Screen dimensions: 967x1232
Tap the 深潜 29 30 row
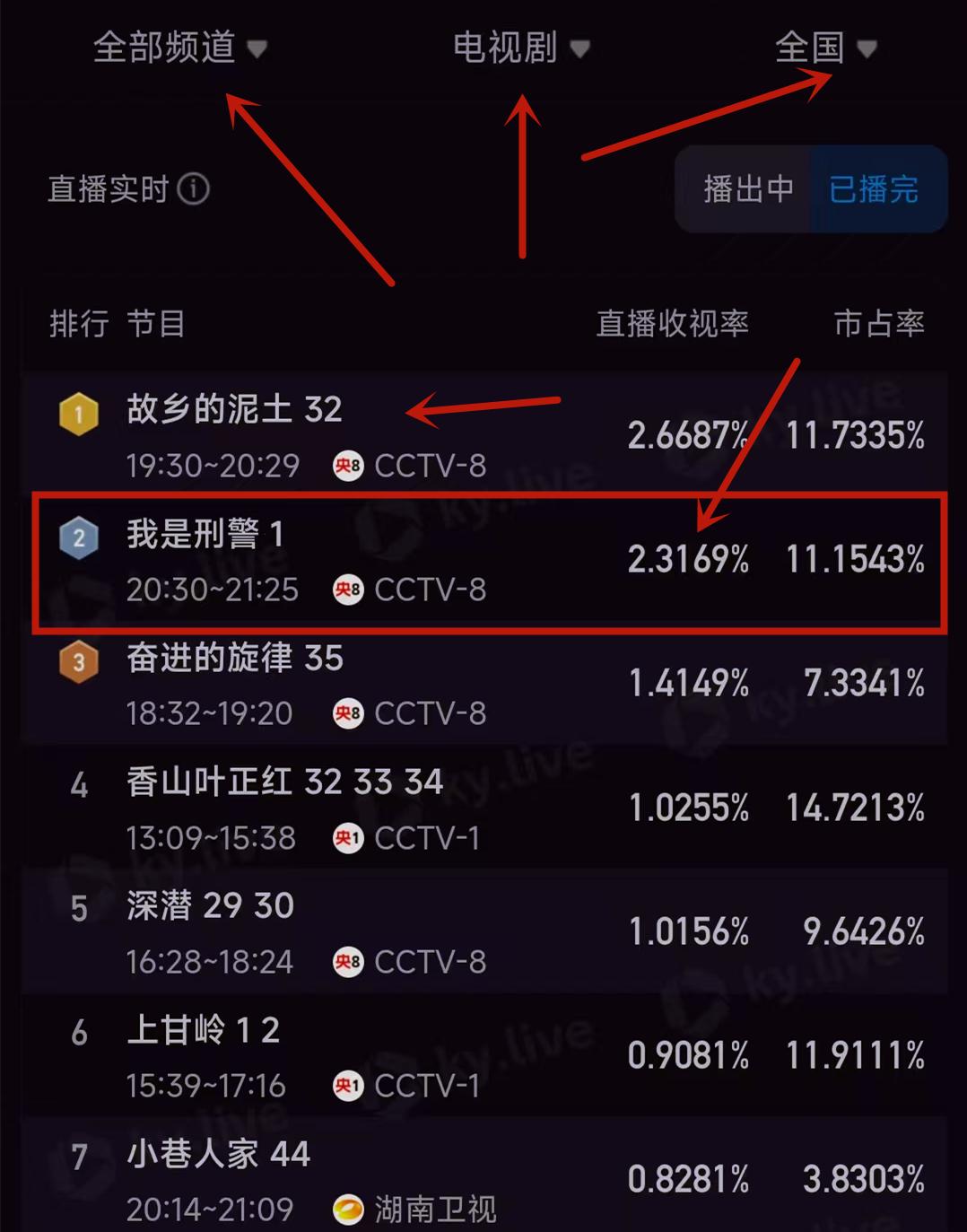(x=484, y=932)
